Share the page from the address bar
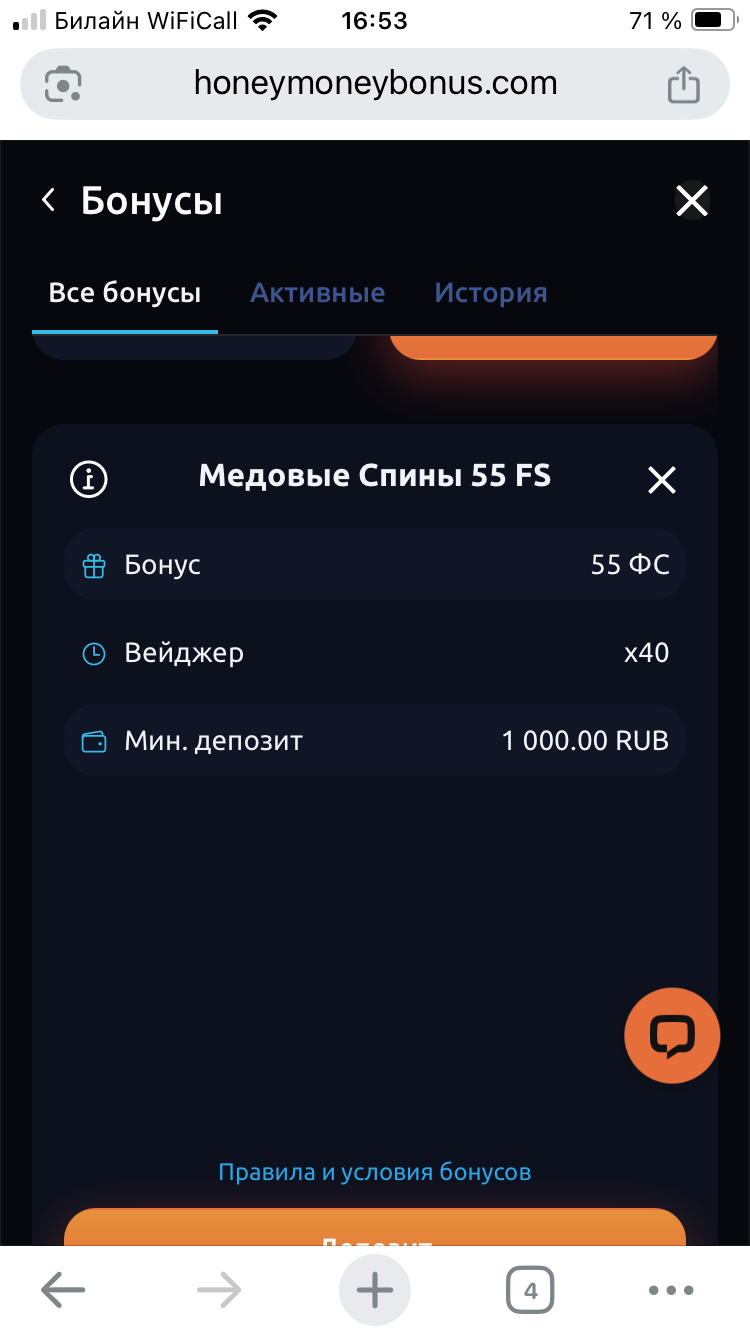Screen dimensions: 750x1334 tap(683, 84)
